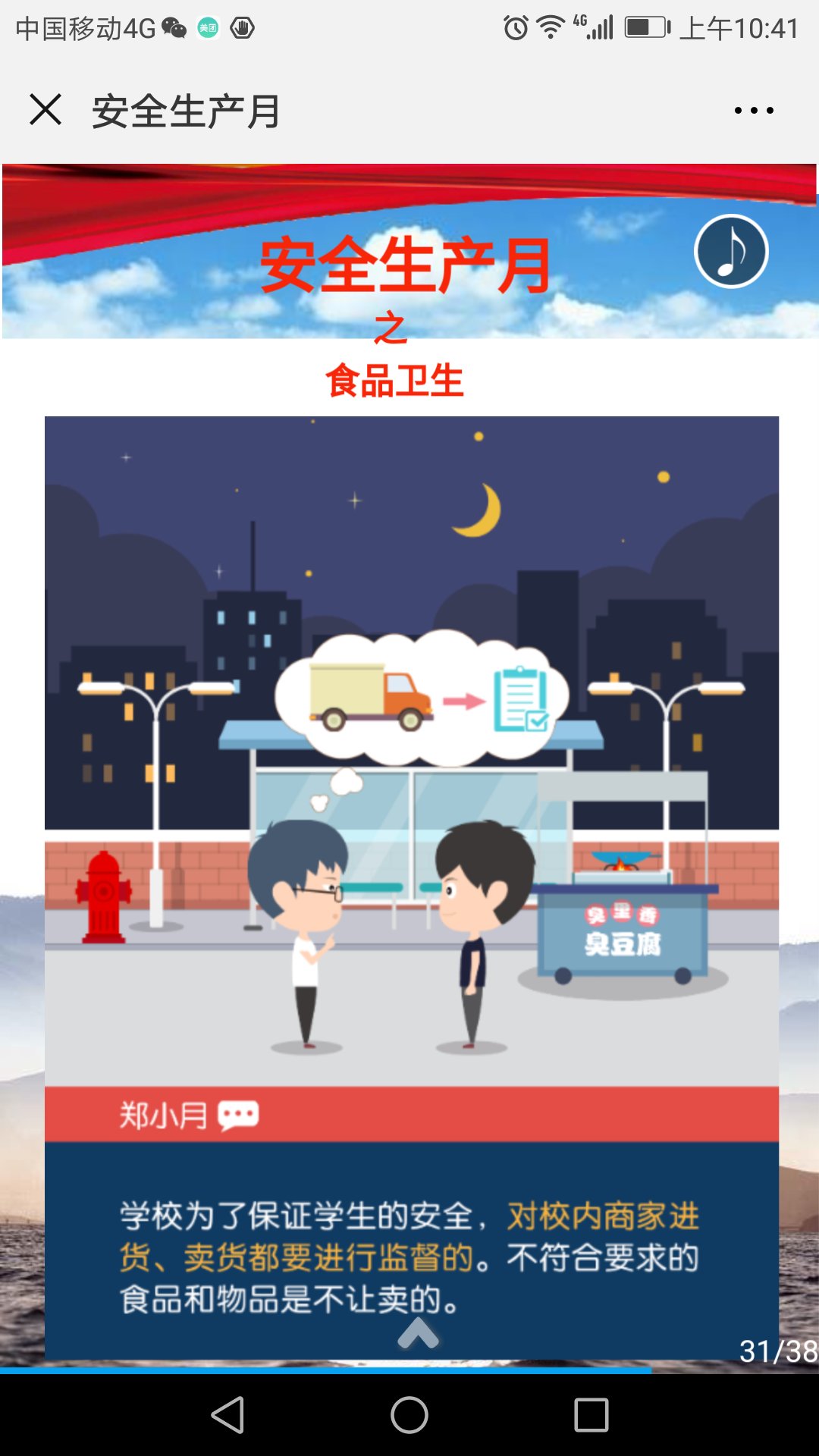
Task: Tap the up arrow to next slide
Action: click(x=418, y=1334)
